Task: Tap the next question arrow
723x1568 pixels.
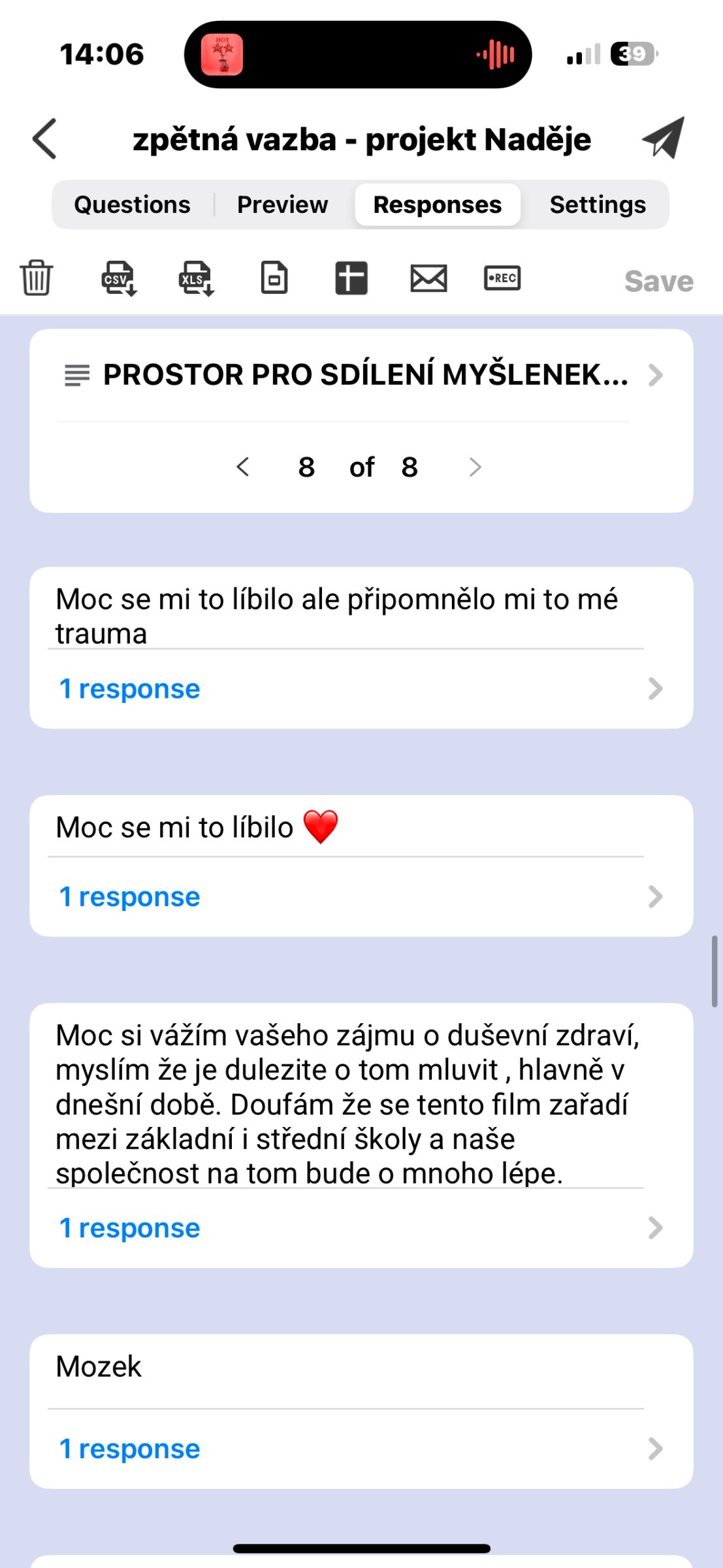Action: 475,467
